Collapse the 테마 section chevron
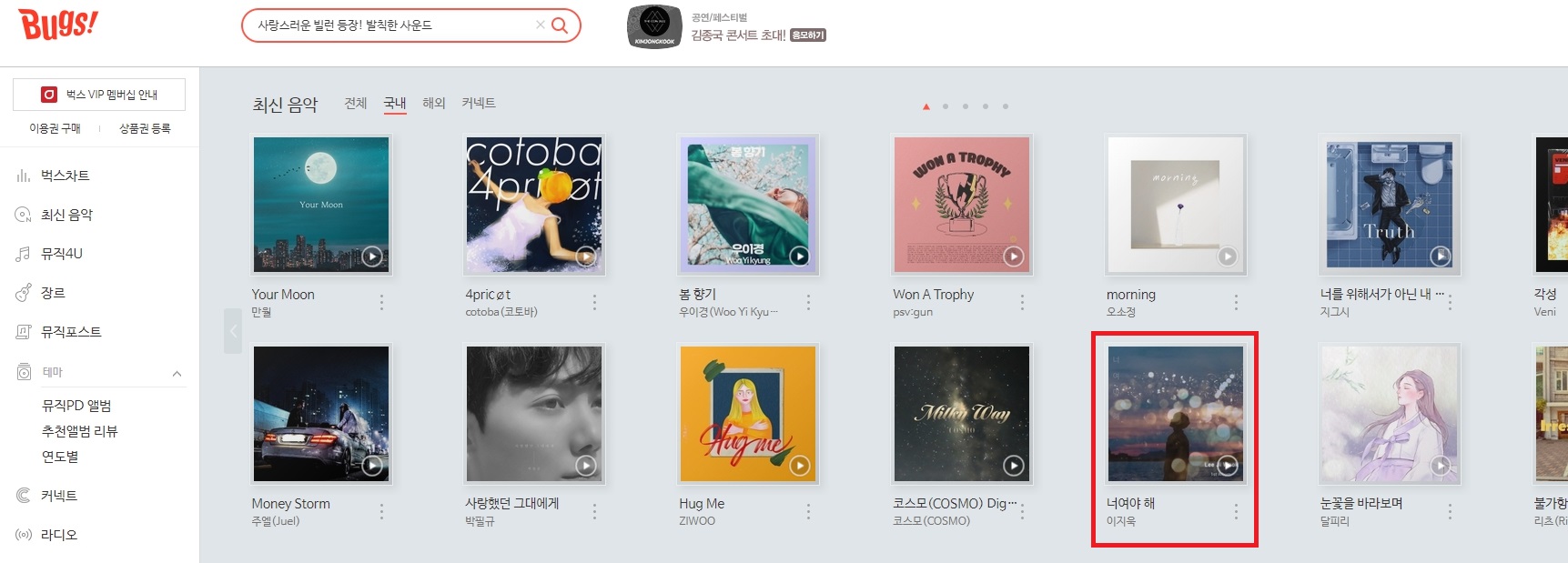 (177, 373)
